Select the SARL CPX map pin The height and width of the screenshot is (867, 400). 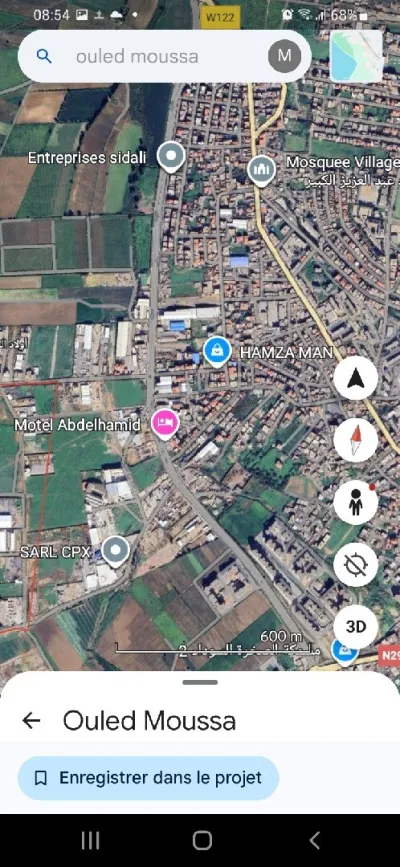pyautogui.click(x=116, y=551)
